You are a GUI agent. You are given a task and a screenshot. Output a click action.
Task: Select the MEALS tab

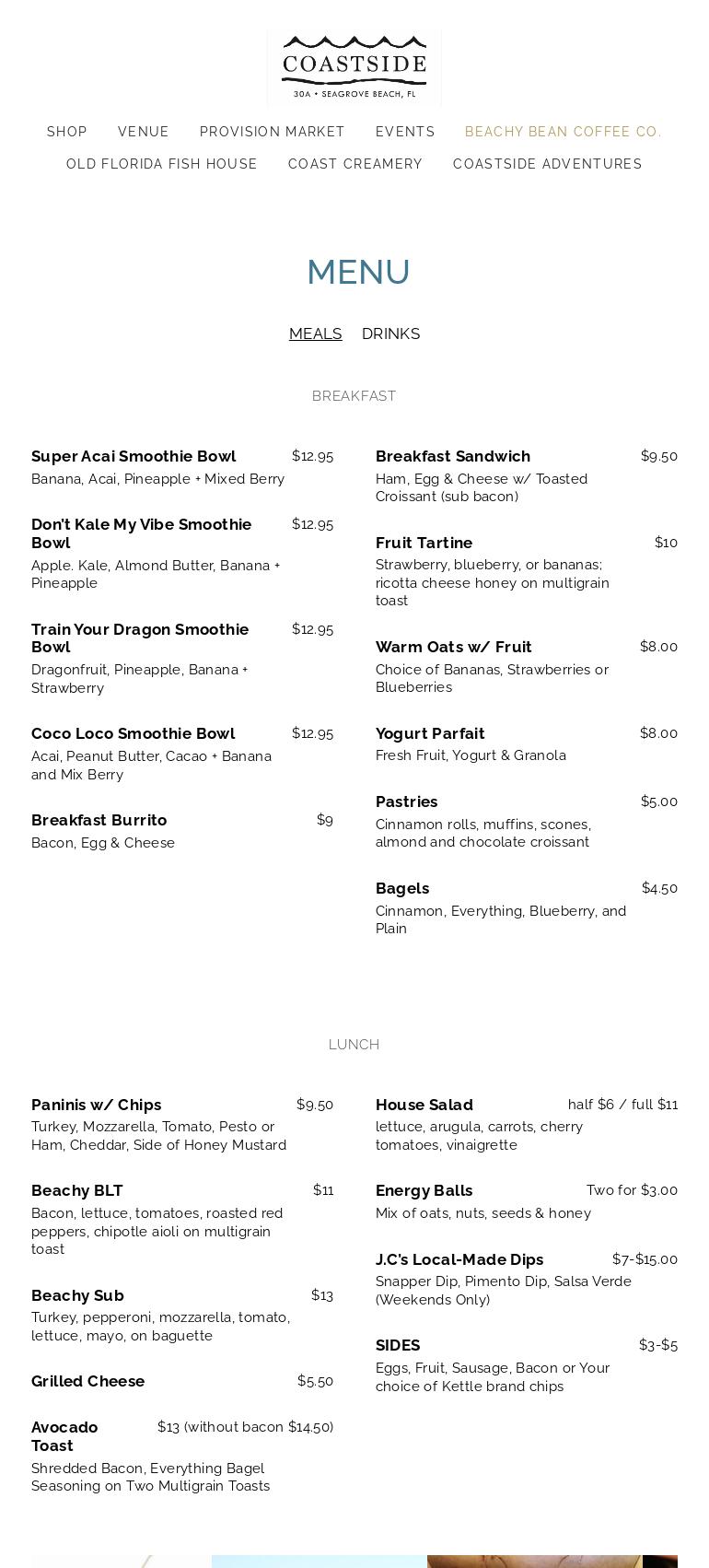(315, 333)
